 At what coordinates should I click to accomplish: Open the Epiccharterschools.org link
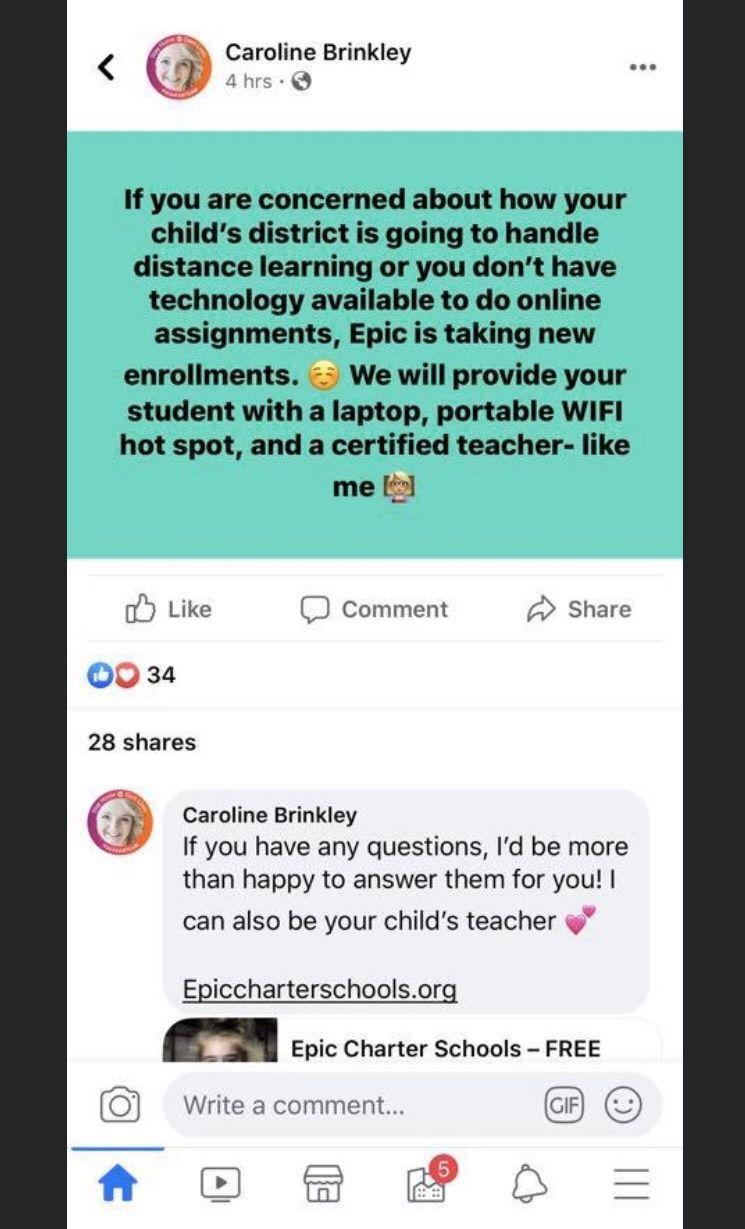[320, 990]
